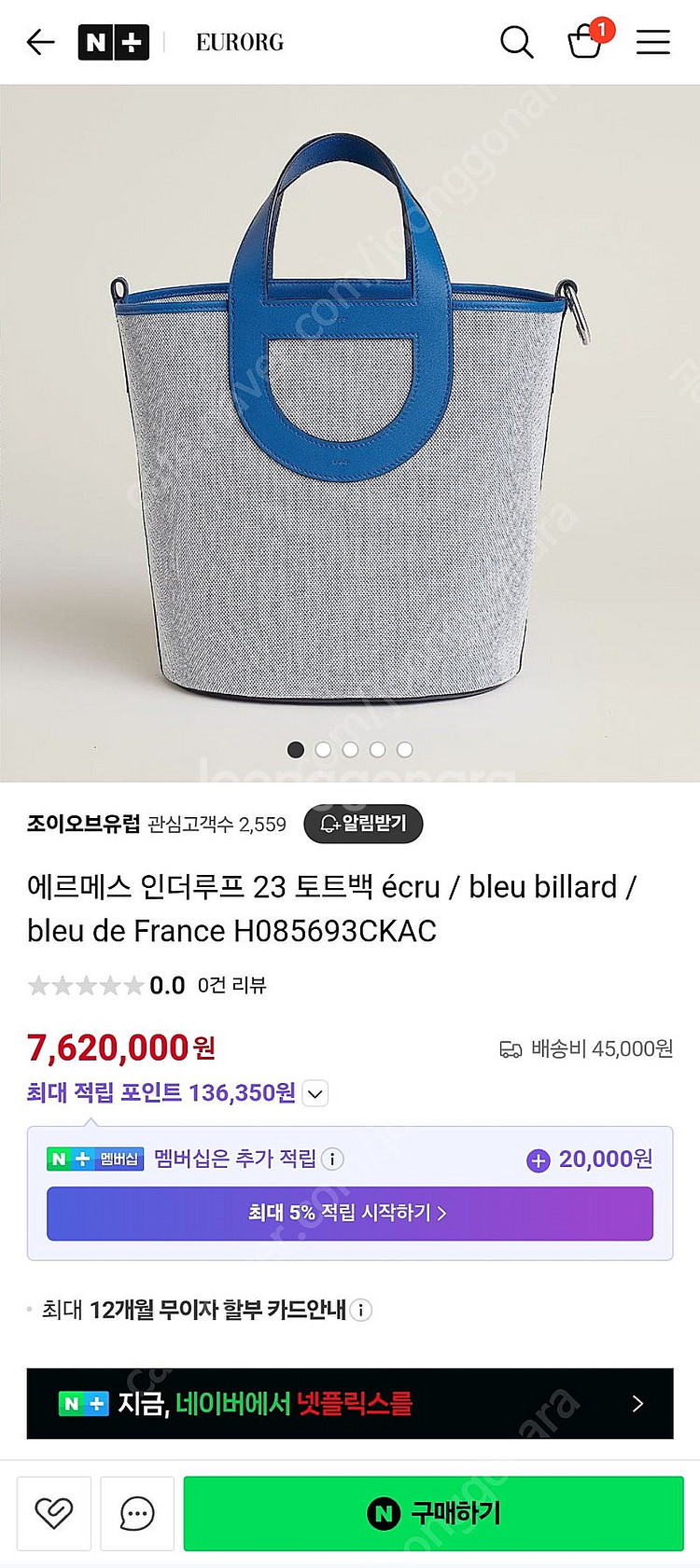Open 무이자 할부 카드안내 info icon
The height and width of the screenshot is (1568, 700).
(x=361, y=1310)
